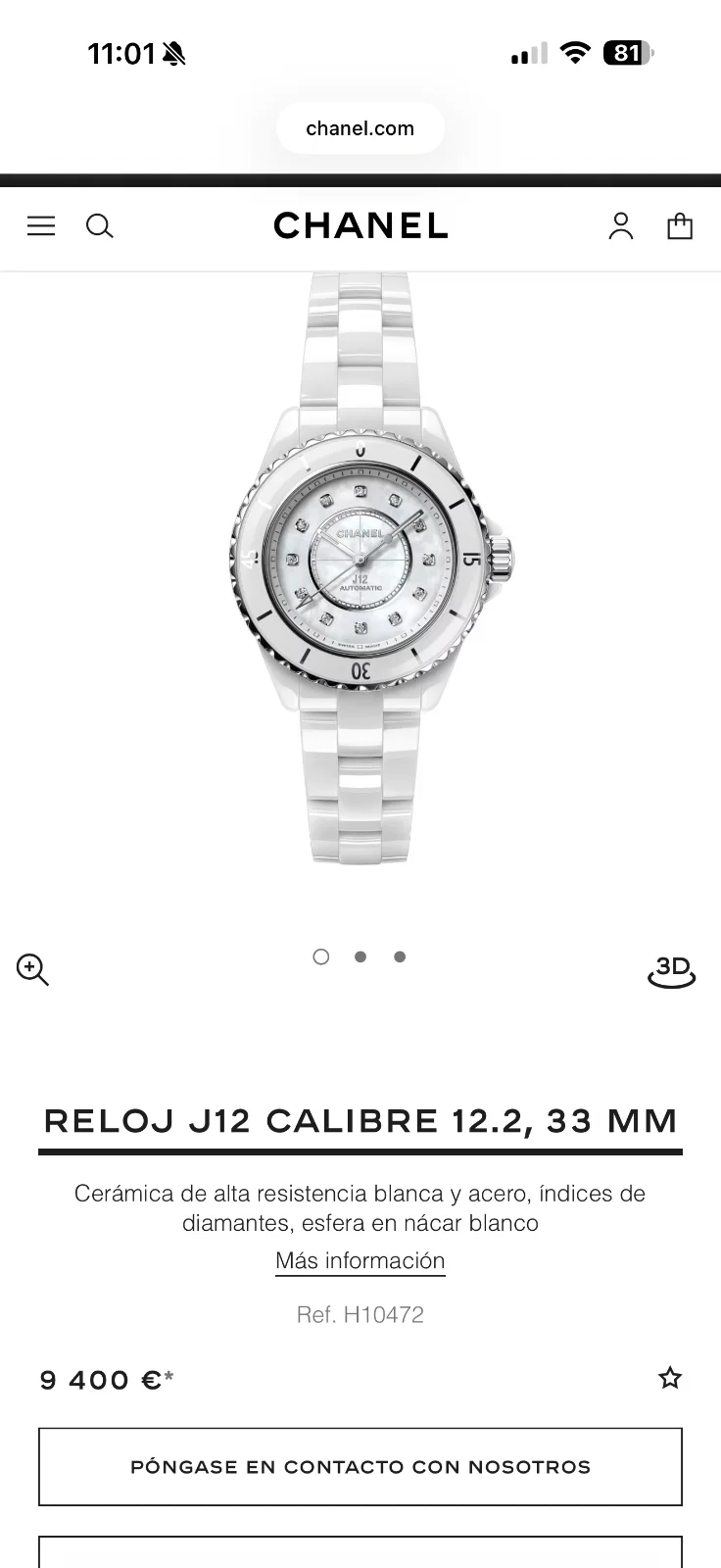This screenshot has height=1568, width=721.
Task: Zoom into the watch image
Action: (x=32, y=969)
